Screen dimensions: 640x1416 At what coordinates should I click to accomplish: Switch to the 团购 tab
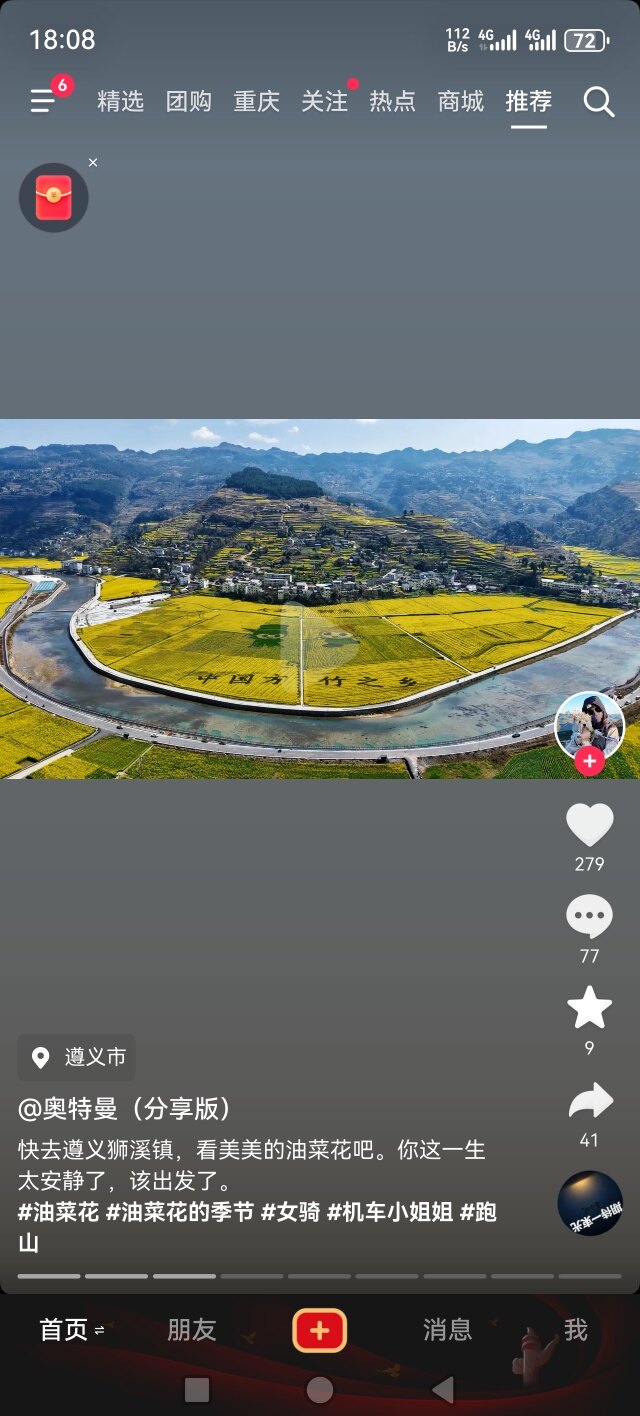(188, 101)
